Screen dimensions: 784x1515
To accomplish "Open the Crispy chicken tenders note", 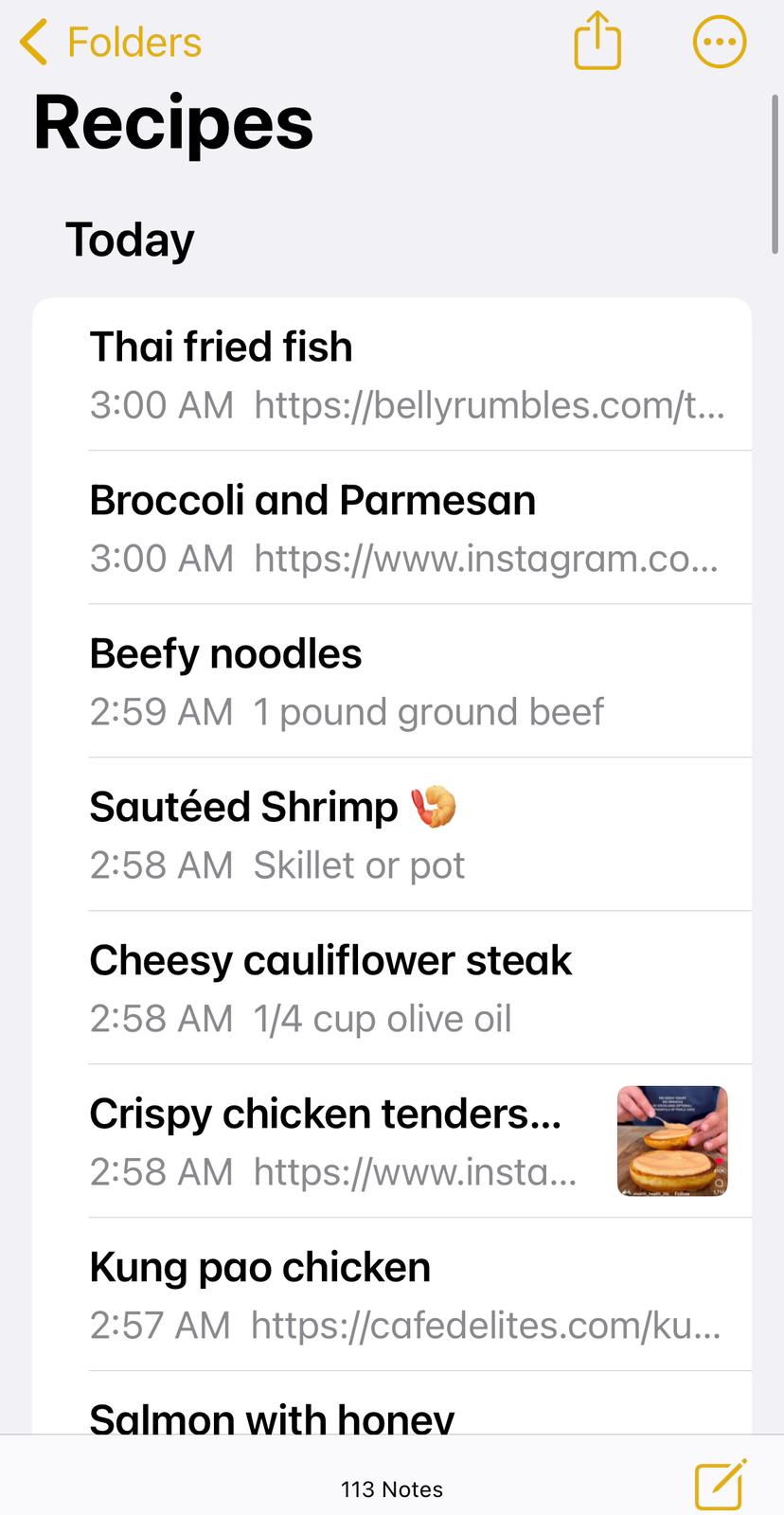I will point(392,1141).
